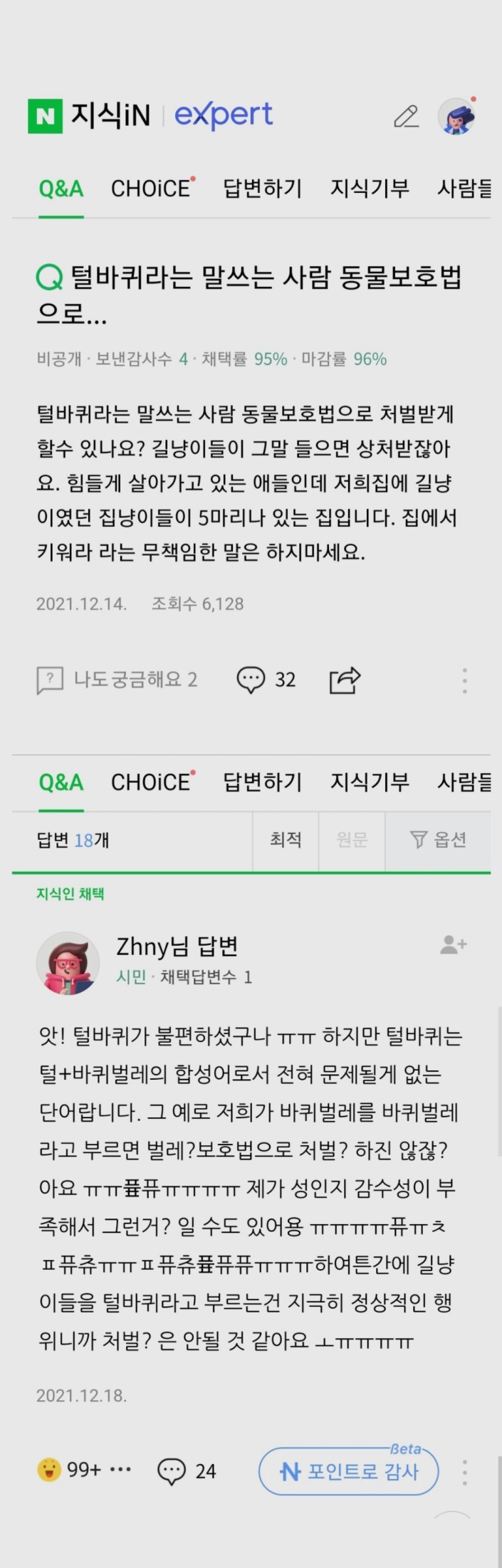Open 지식기부 tab below the 지식iN header
The height and width of the screenshot is (1568, 502).
[370, 189]
